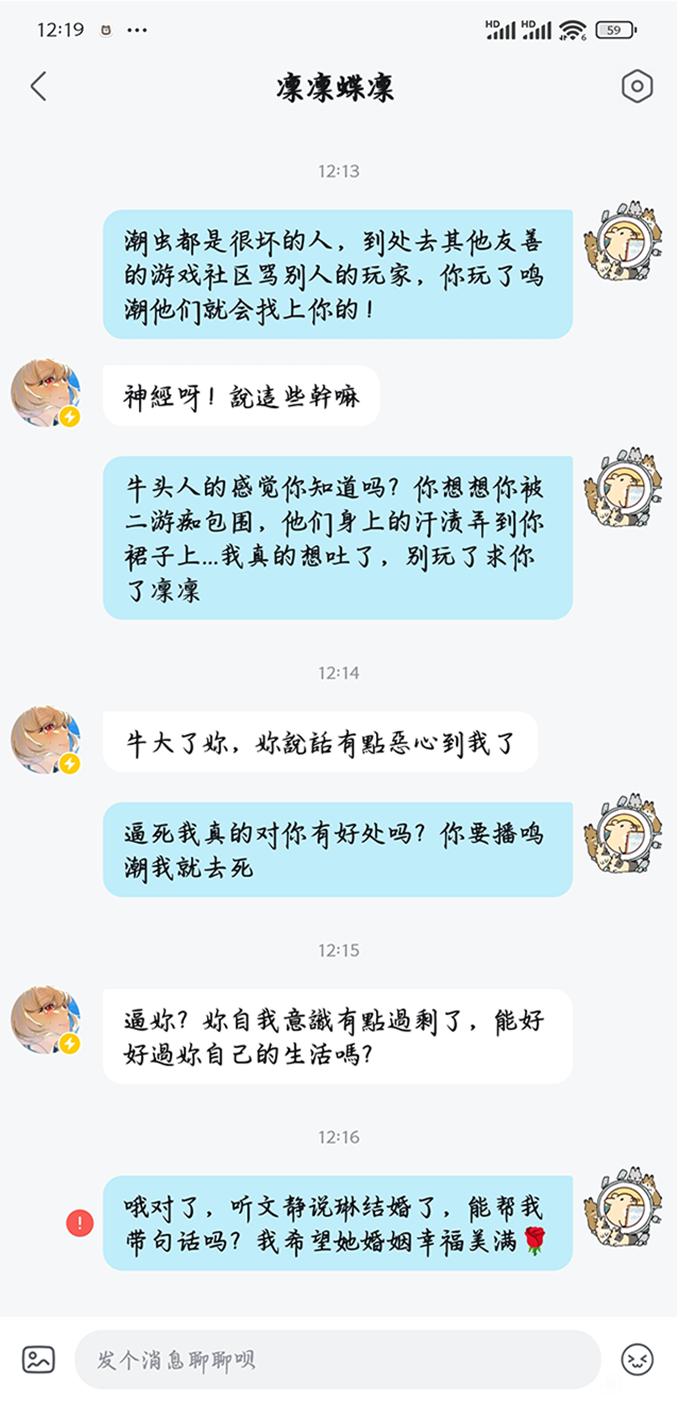Go back from the chat screen

(38, 86)
